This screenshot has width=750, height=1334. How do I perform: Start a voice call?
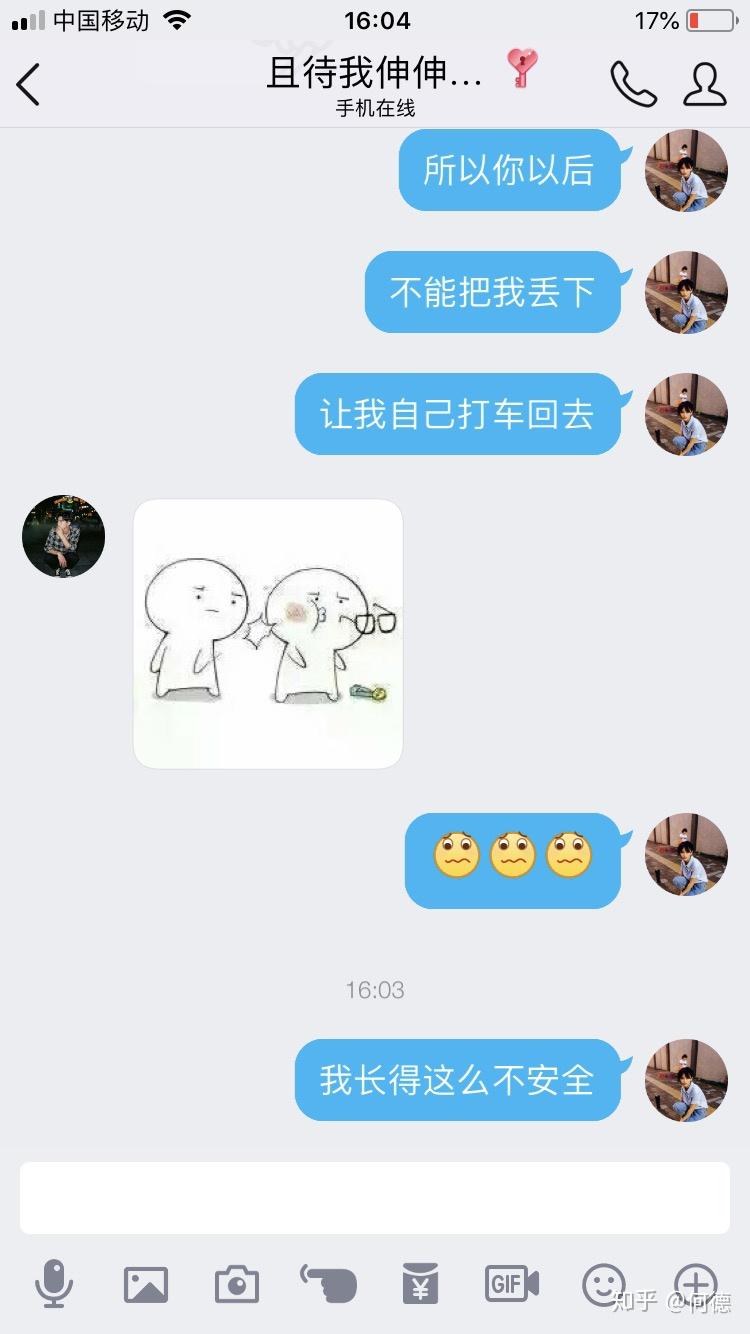[x=633, y=85]
